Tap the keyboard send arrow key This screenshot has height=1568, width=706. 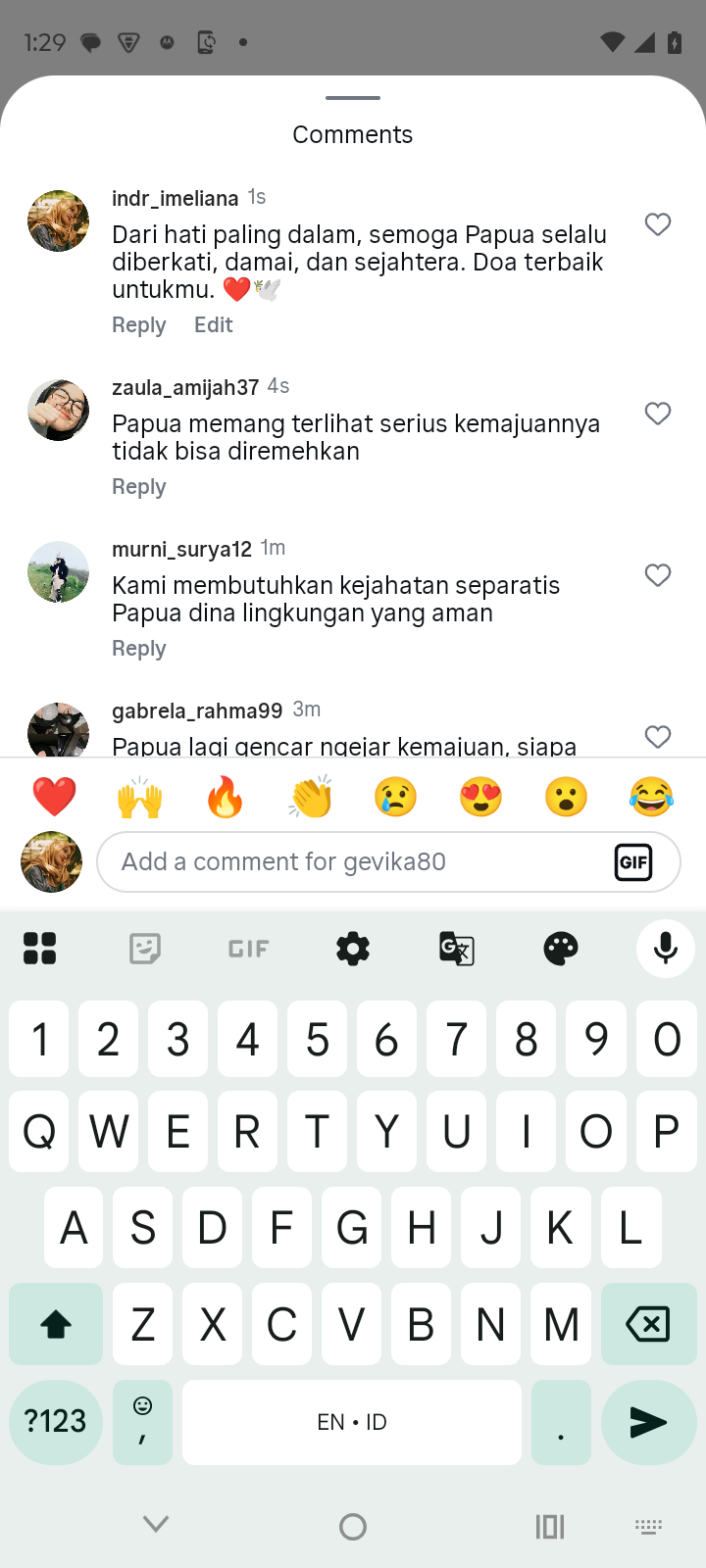[x=648, y=1422]
